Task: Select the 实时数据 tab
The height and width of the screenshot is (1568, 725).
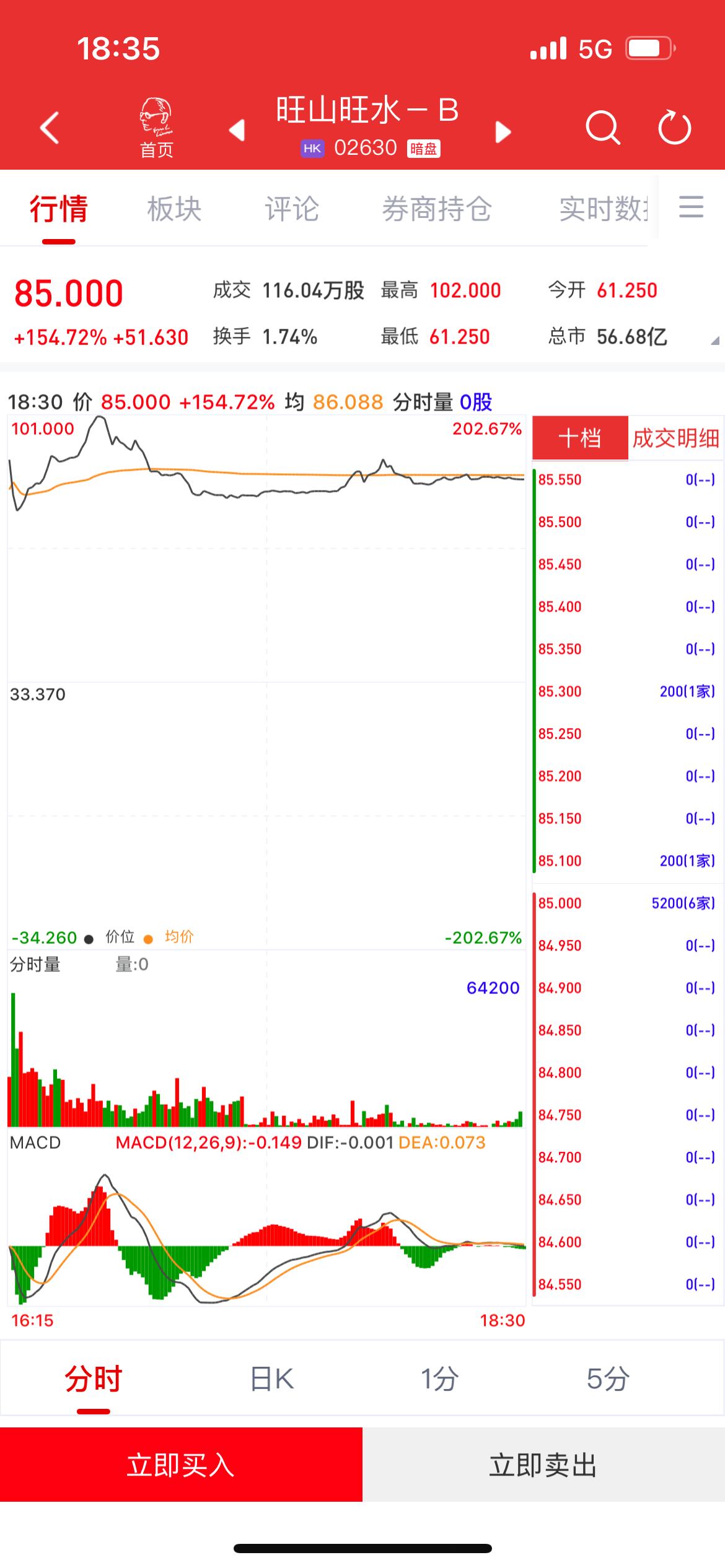Action: (x=602, y=209)
